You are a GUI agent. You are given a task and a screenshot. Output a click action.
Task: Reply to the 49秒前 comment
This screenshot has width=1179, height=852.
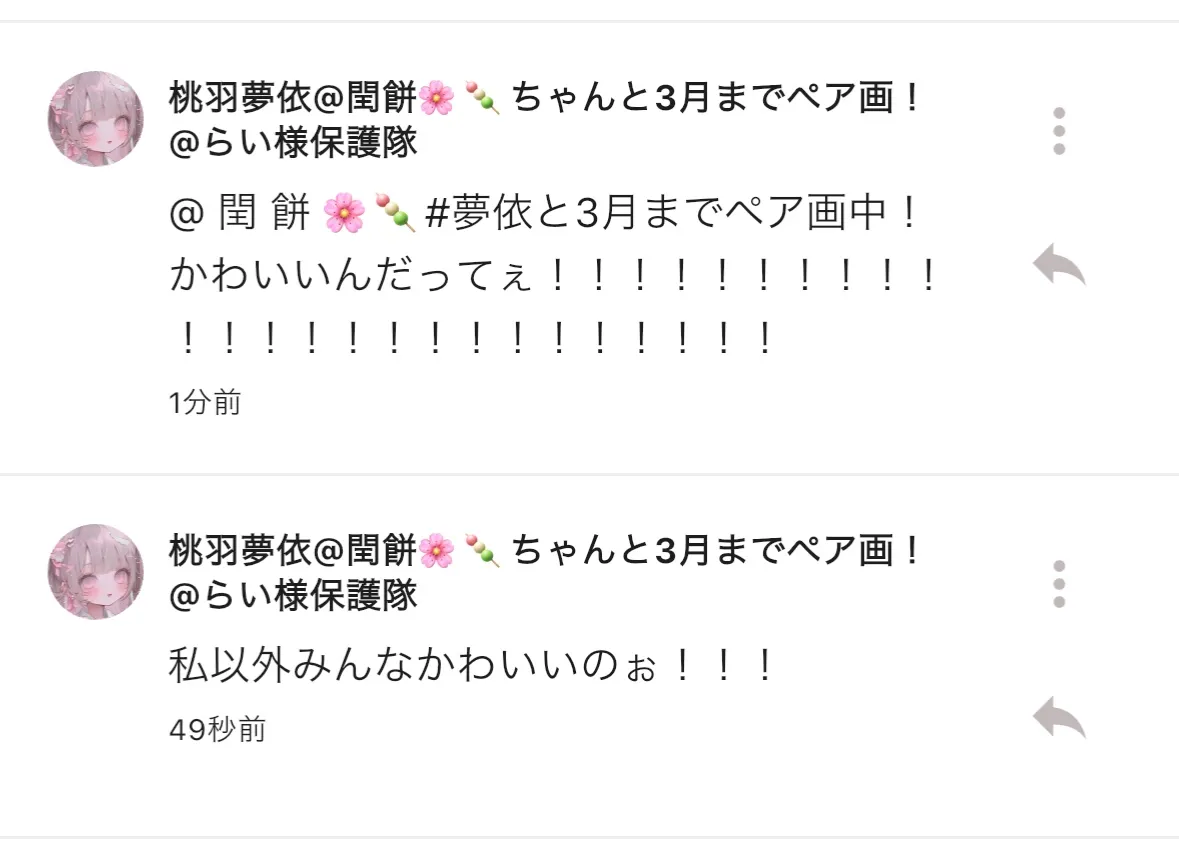pyautogui.click(x=1059, y=718)
